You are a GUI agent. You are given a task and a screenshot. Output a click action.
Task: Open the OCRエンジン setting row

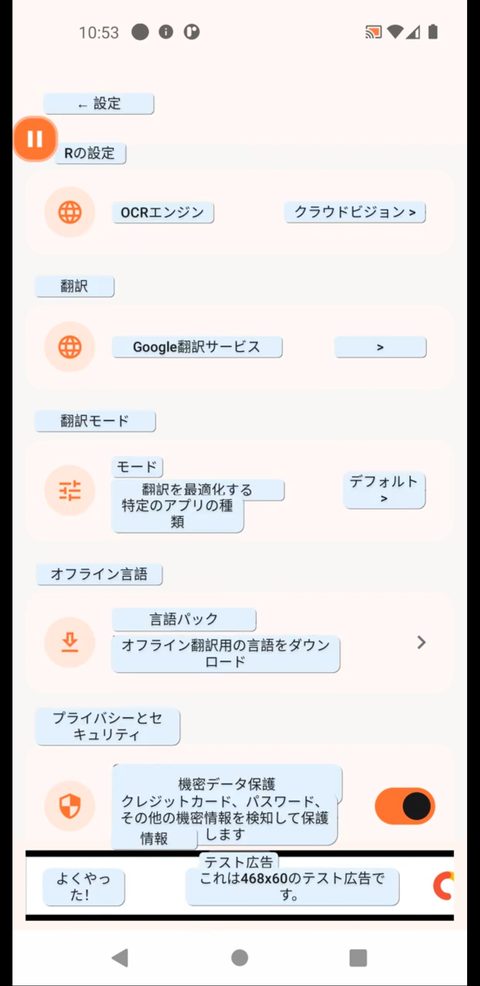(x=239, y=213)
